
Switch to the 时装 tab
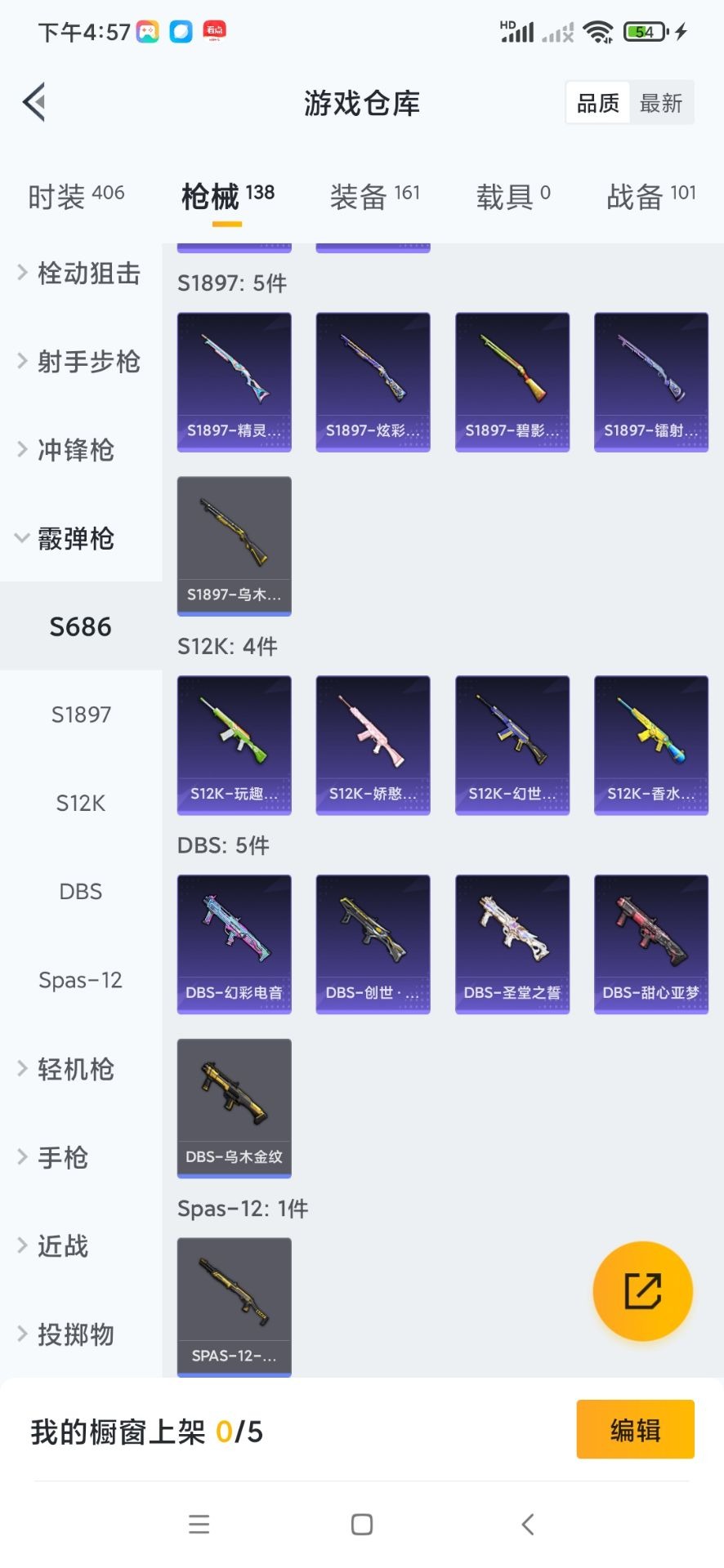click(x=75, y=196)
